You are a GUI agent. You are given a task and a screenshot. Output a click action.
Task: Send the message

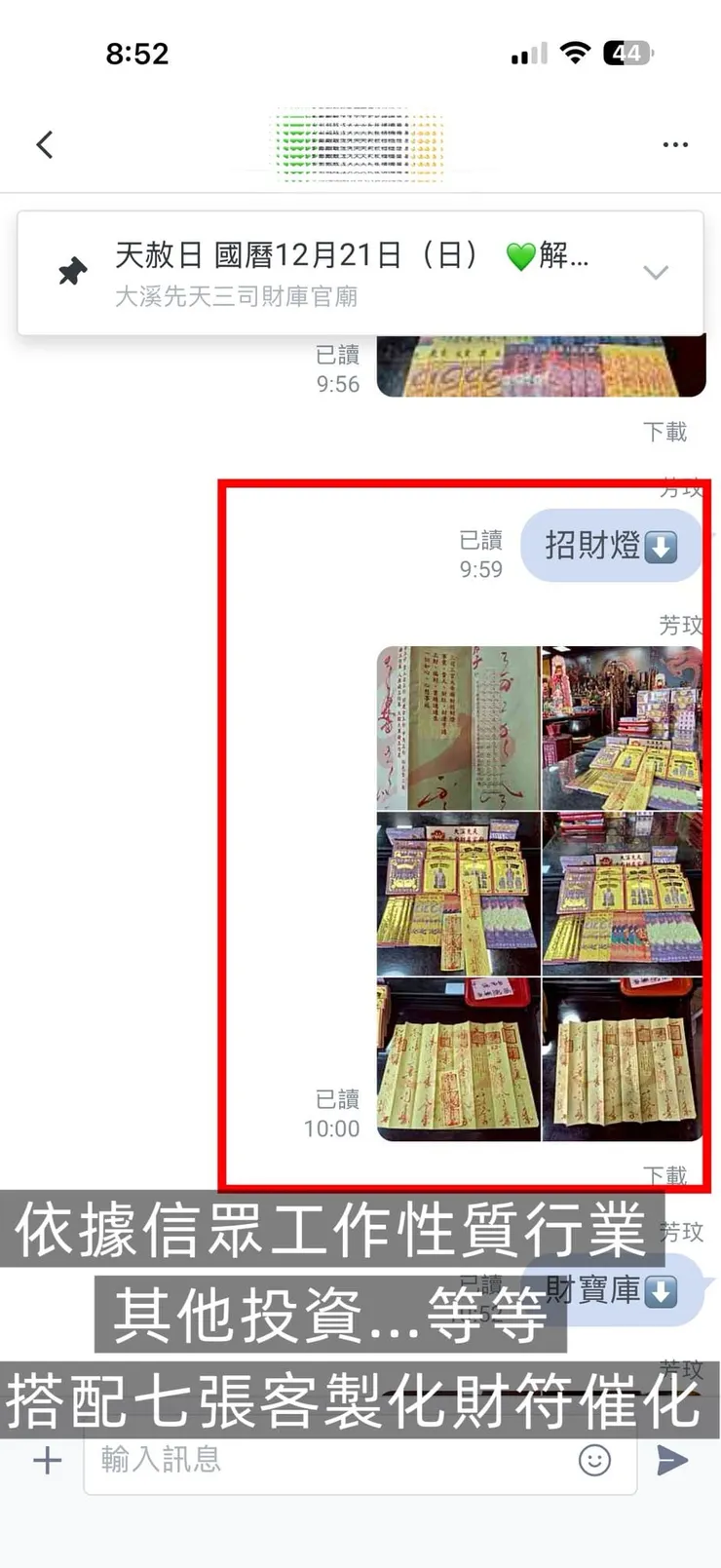click(x=672, y=1460)
